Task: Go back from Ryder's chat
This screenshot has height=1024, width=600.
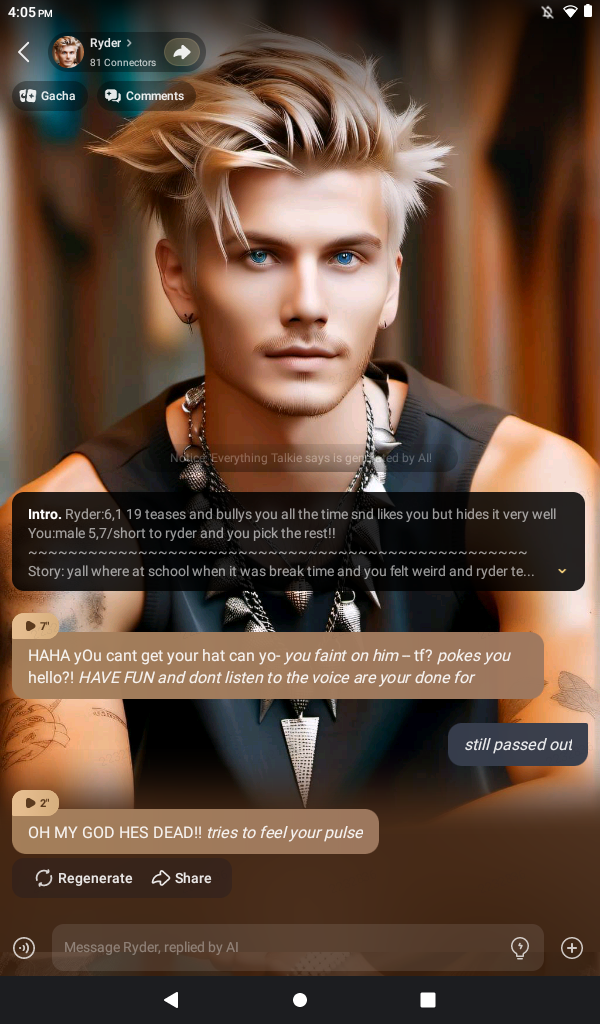Action: [25, 52]
